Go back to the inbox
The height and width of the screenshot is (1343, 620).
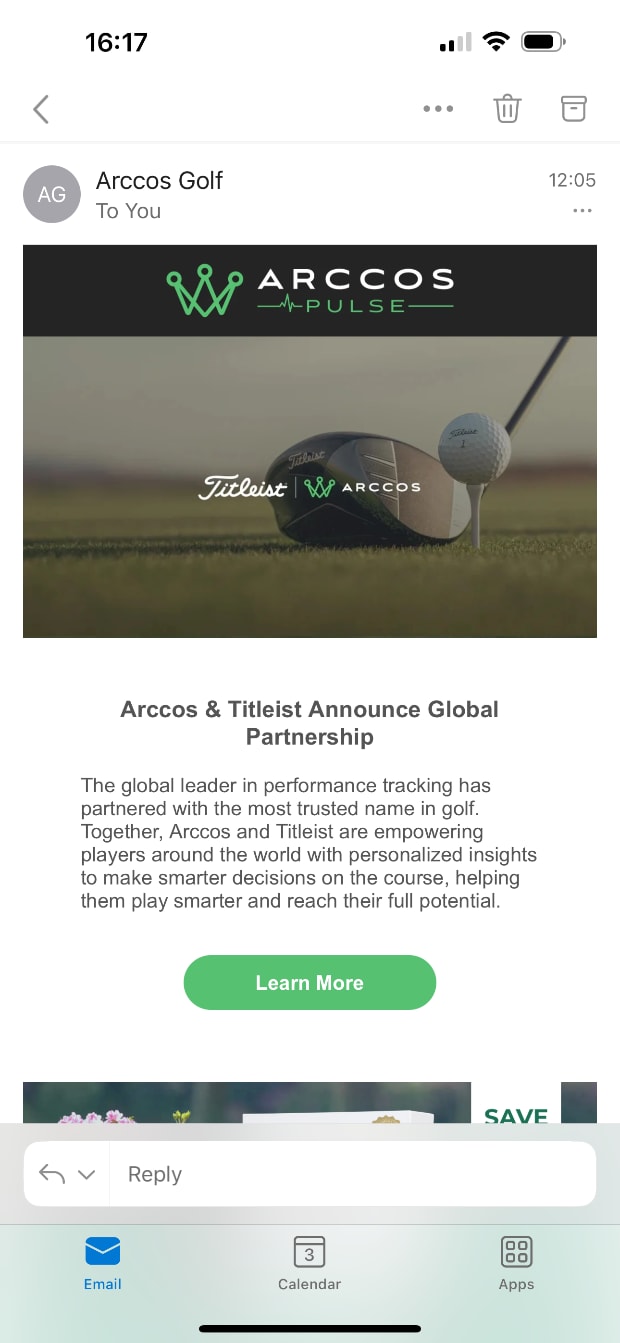tap(41, 109)
